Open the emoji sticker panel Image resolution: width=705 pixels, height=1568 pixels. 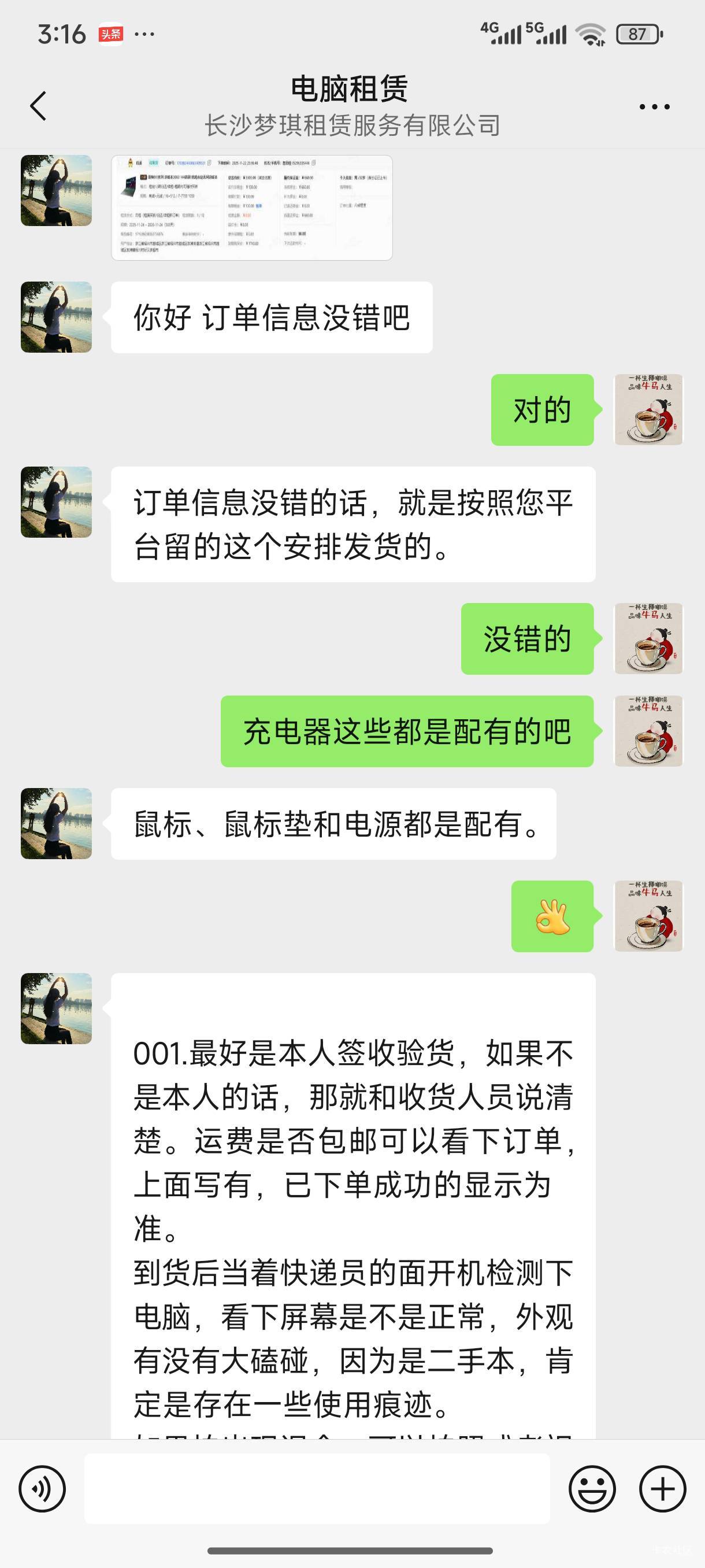[x=592, y=1489]
